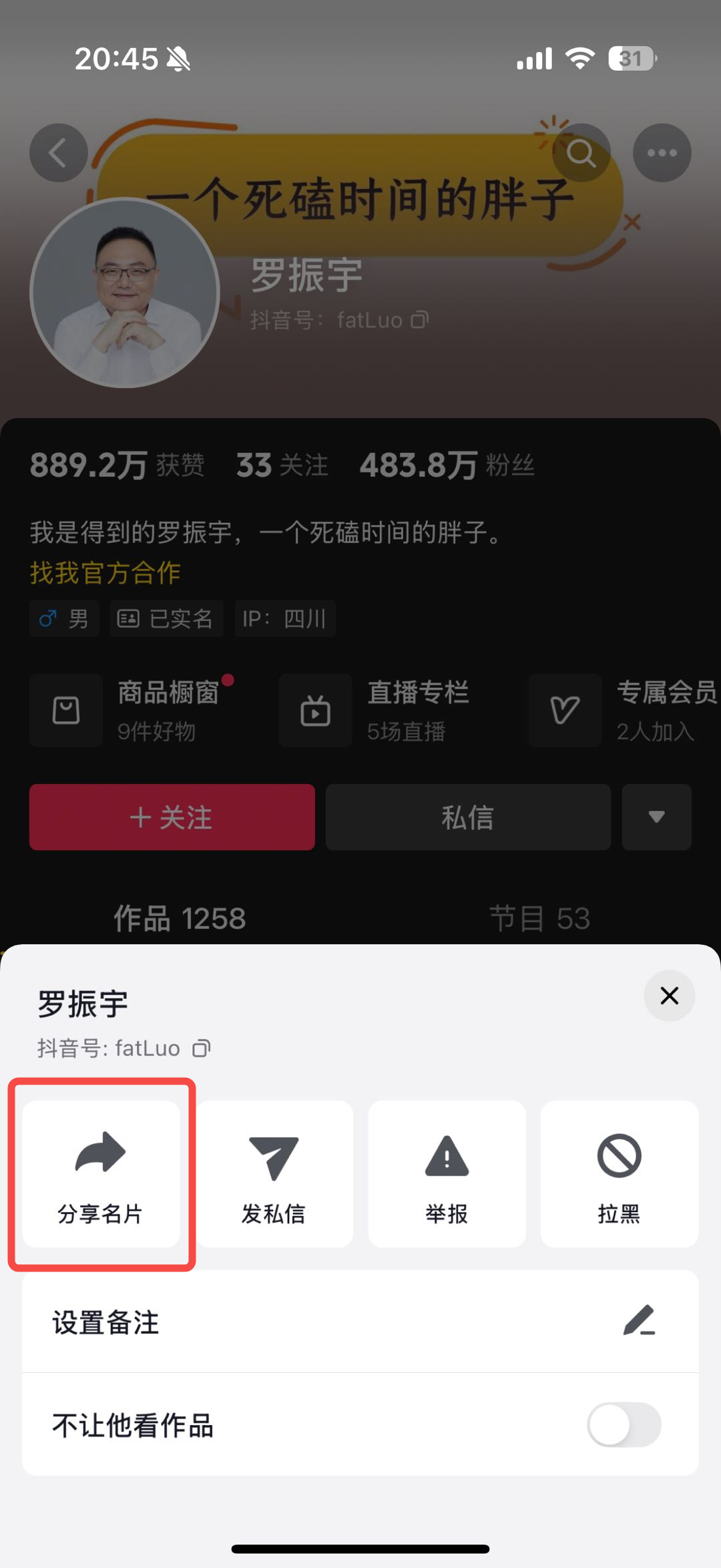Share this profile via 分享名片
721x1568 pixels.
[101, 1174]
